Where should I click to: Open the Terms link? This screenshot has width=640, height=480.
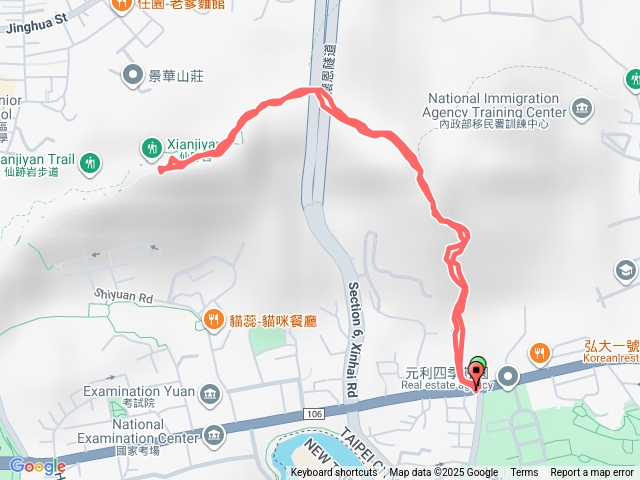[524, 473]
